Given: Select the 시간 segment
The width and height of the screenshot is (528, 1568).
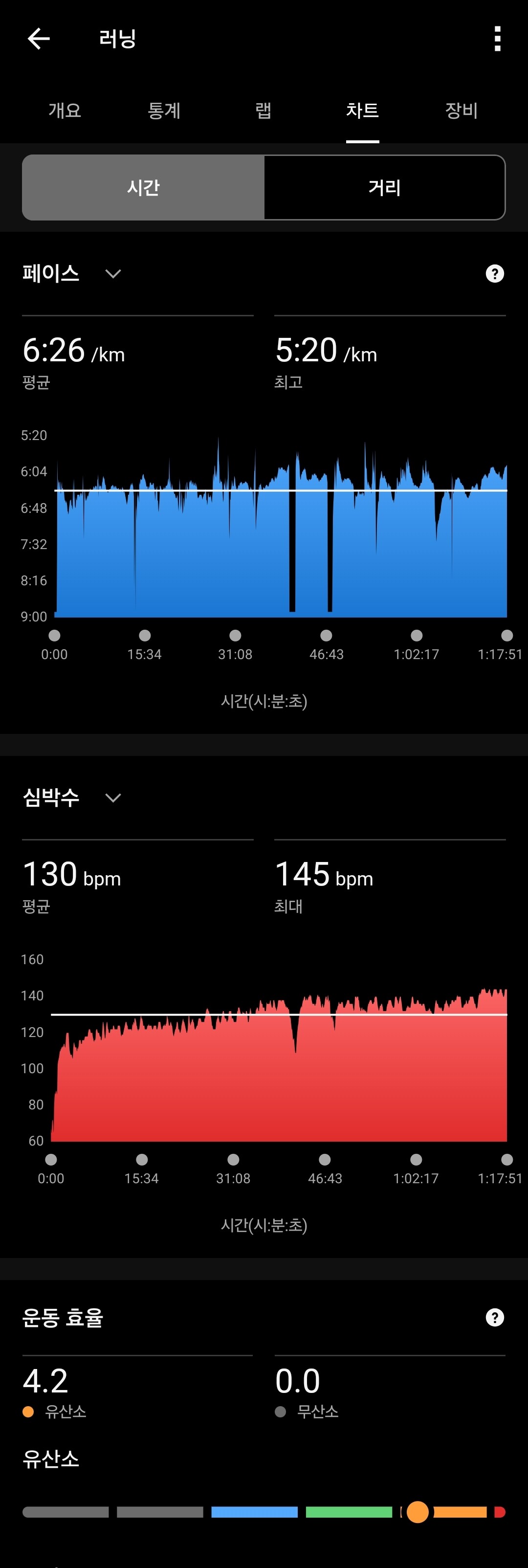Looking at the screenshot, I should point(143,187).
